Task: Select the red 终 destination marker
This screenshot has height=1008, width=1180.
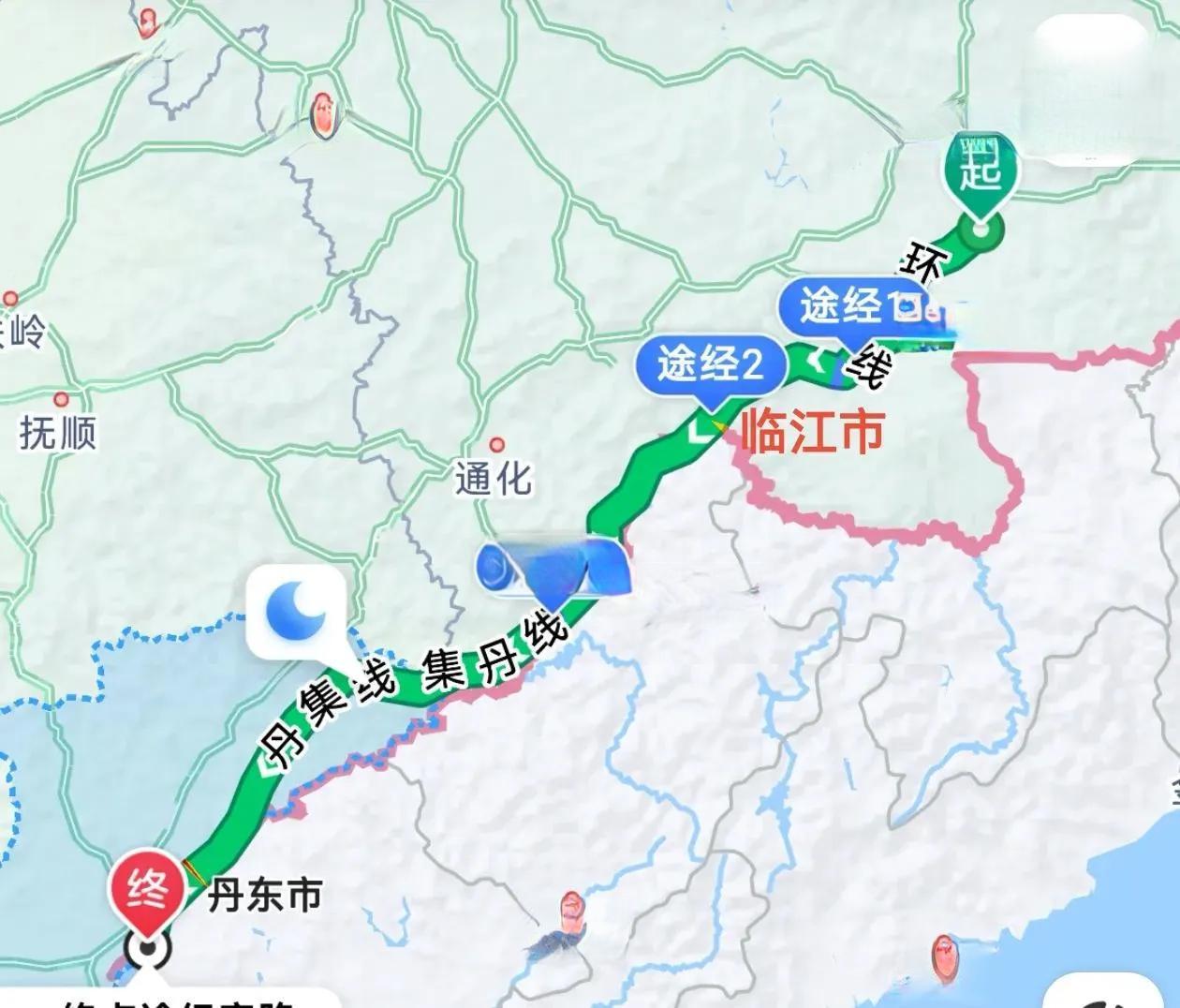Action: pos(147,889)
